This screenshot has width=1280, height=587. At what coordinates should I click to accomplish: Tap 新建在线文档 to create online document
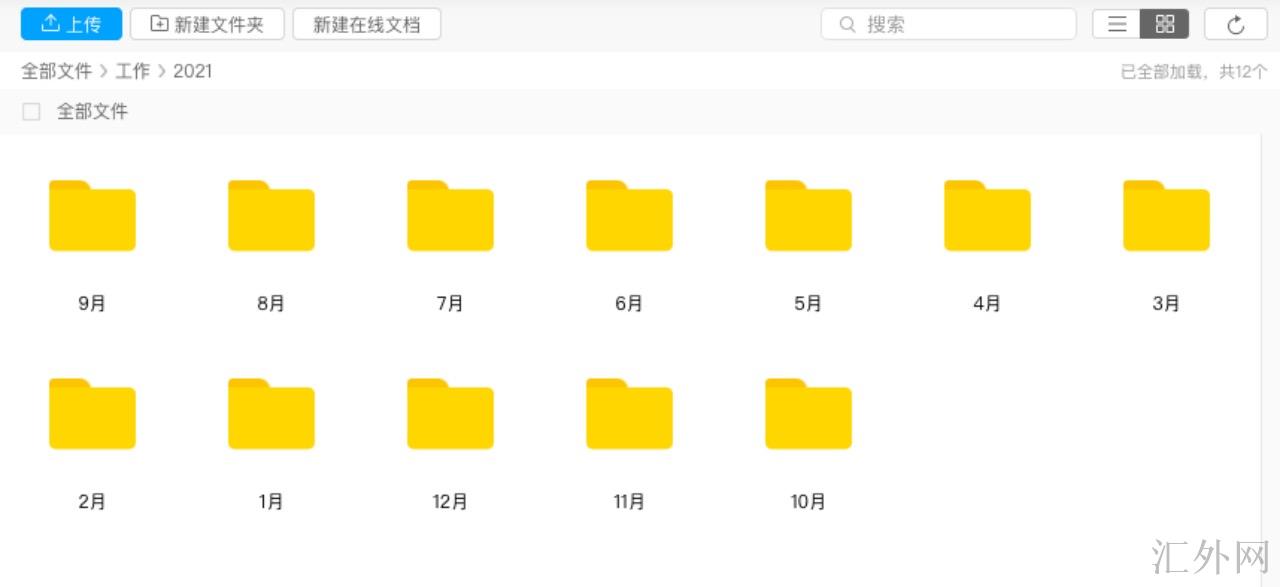tap(366, 24)
